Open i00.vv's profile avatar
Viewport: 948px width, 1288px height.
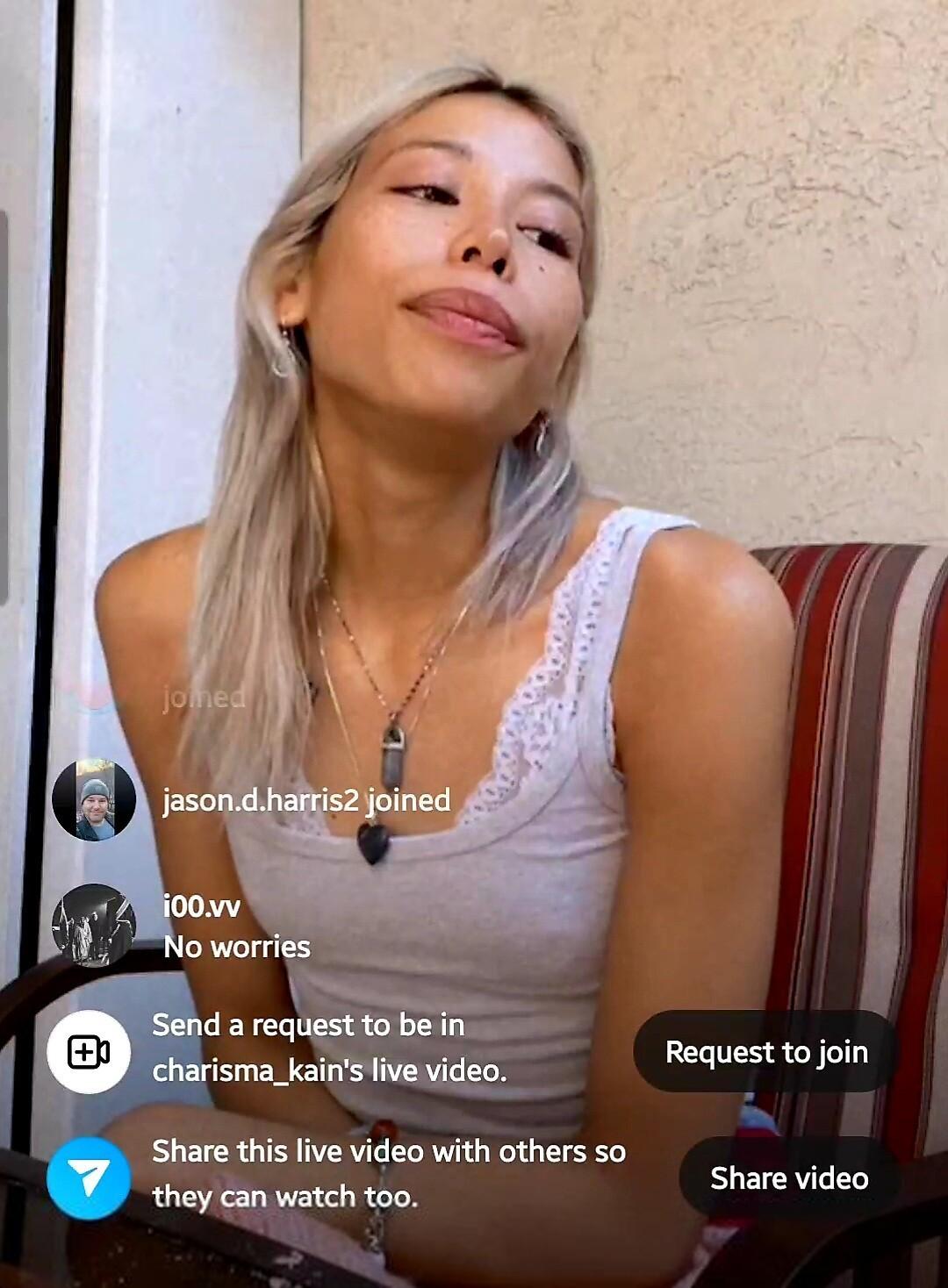tap(94, 925)
